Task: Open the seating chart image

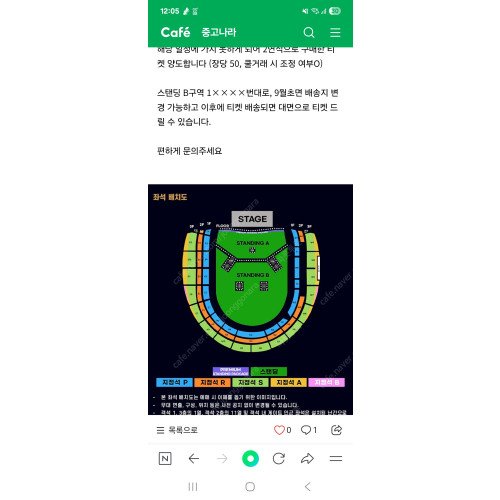Action: (x=250, y=299)
